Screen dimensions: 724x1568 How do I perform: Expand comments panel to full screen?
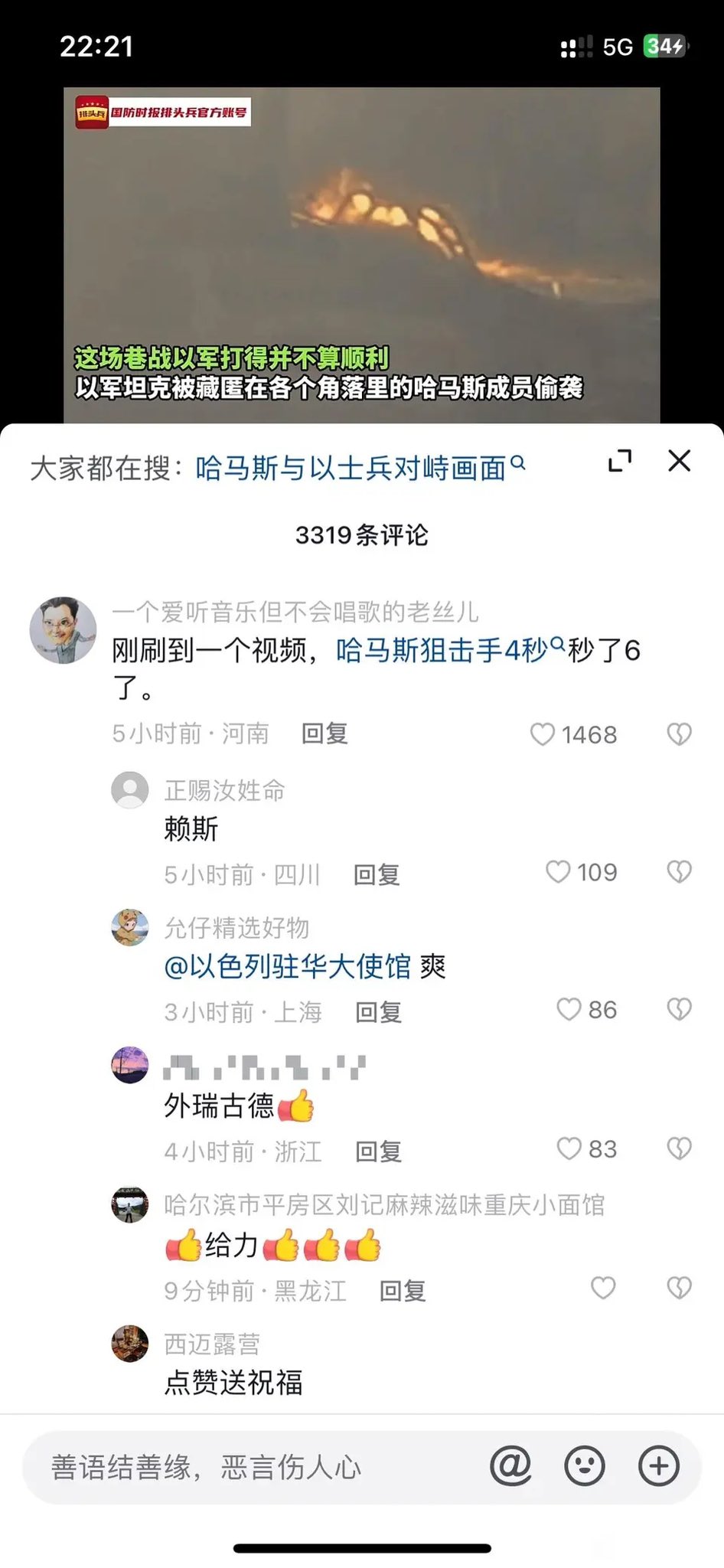click(620, 461)
